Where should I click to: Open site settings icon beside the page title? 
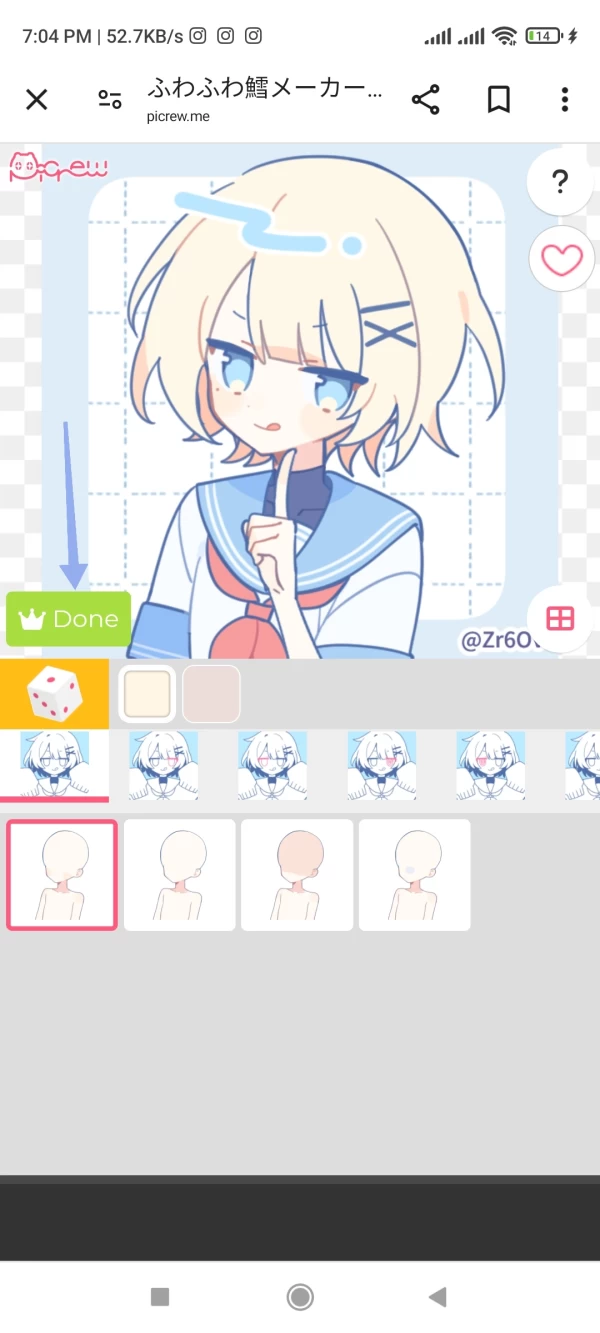(x=109, y=99)
